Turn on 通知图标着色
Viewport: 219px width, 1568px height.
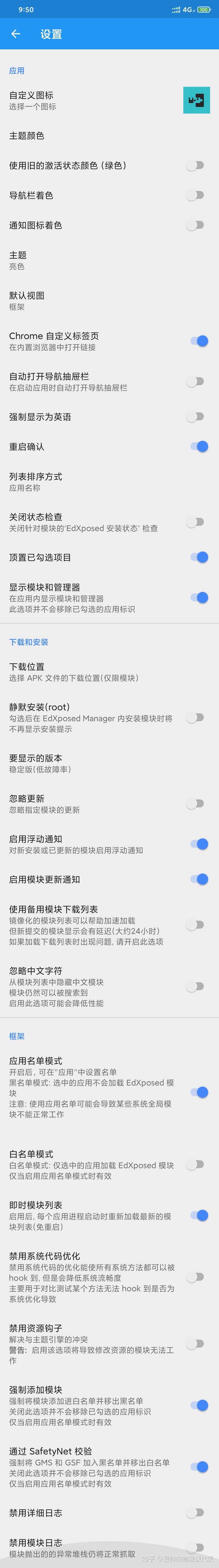coord(195,225)
